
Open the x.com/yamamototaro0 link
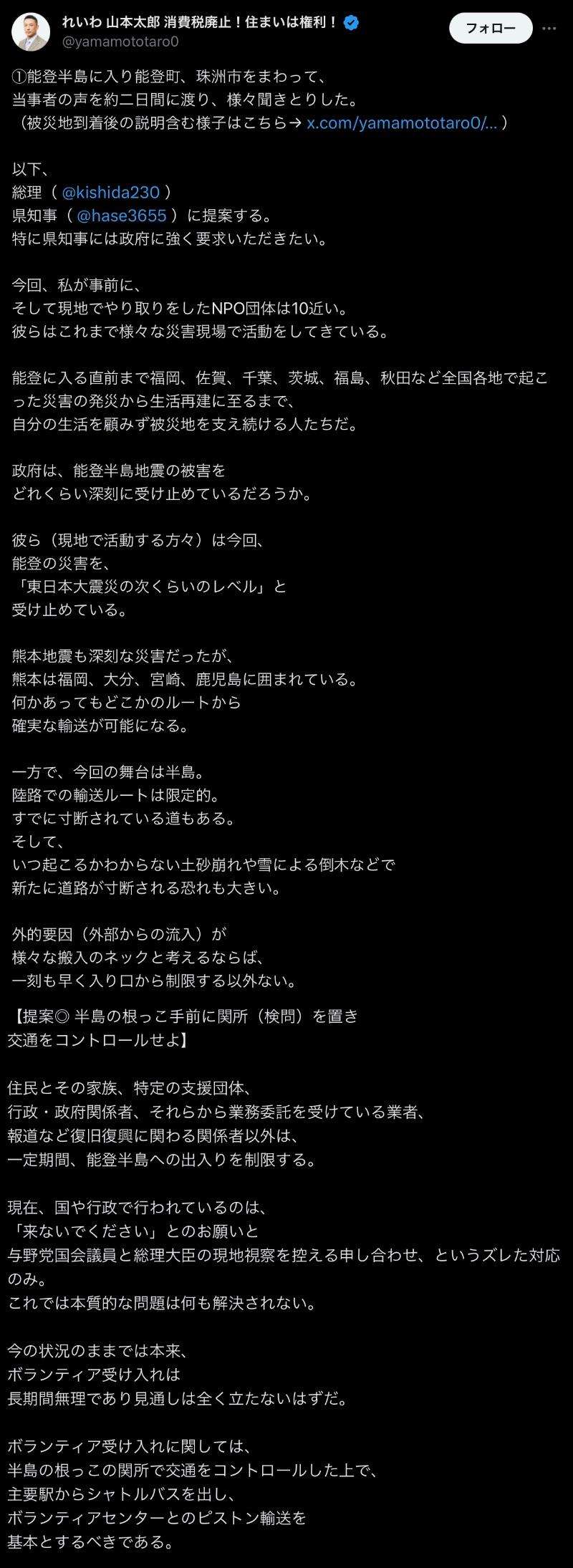click(401, 122)
